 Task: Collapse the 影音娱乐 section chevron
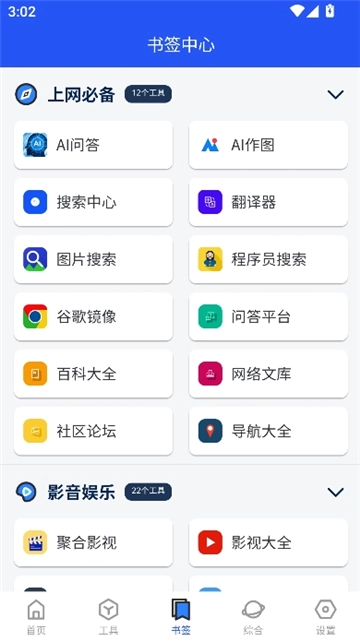[x=335, y=492]
